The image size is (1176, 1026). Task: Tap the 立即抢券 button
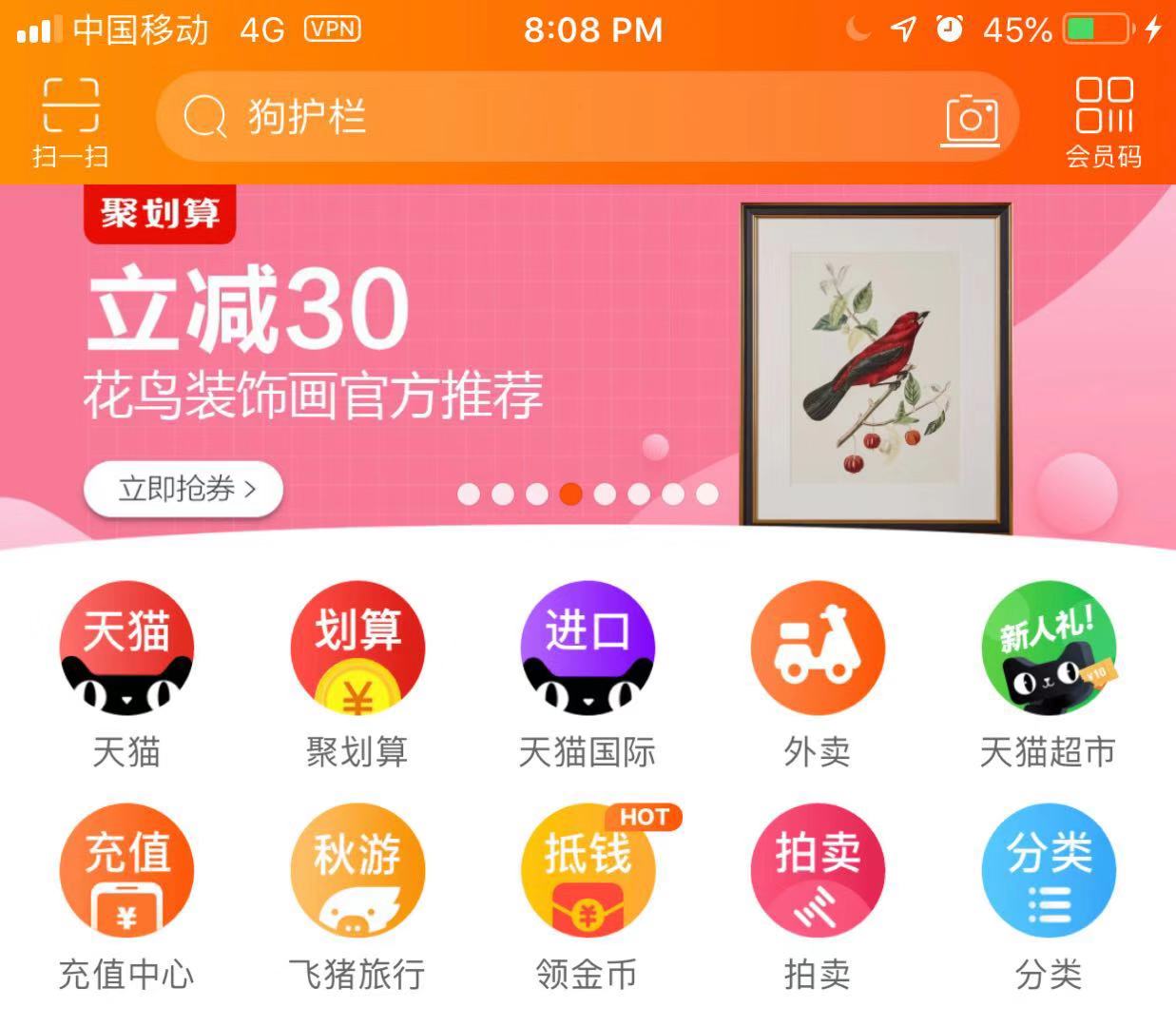tap(184, 490)
